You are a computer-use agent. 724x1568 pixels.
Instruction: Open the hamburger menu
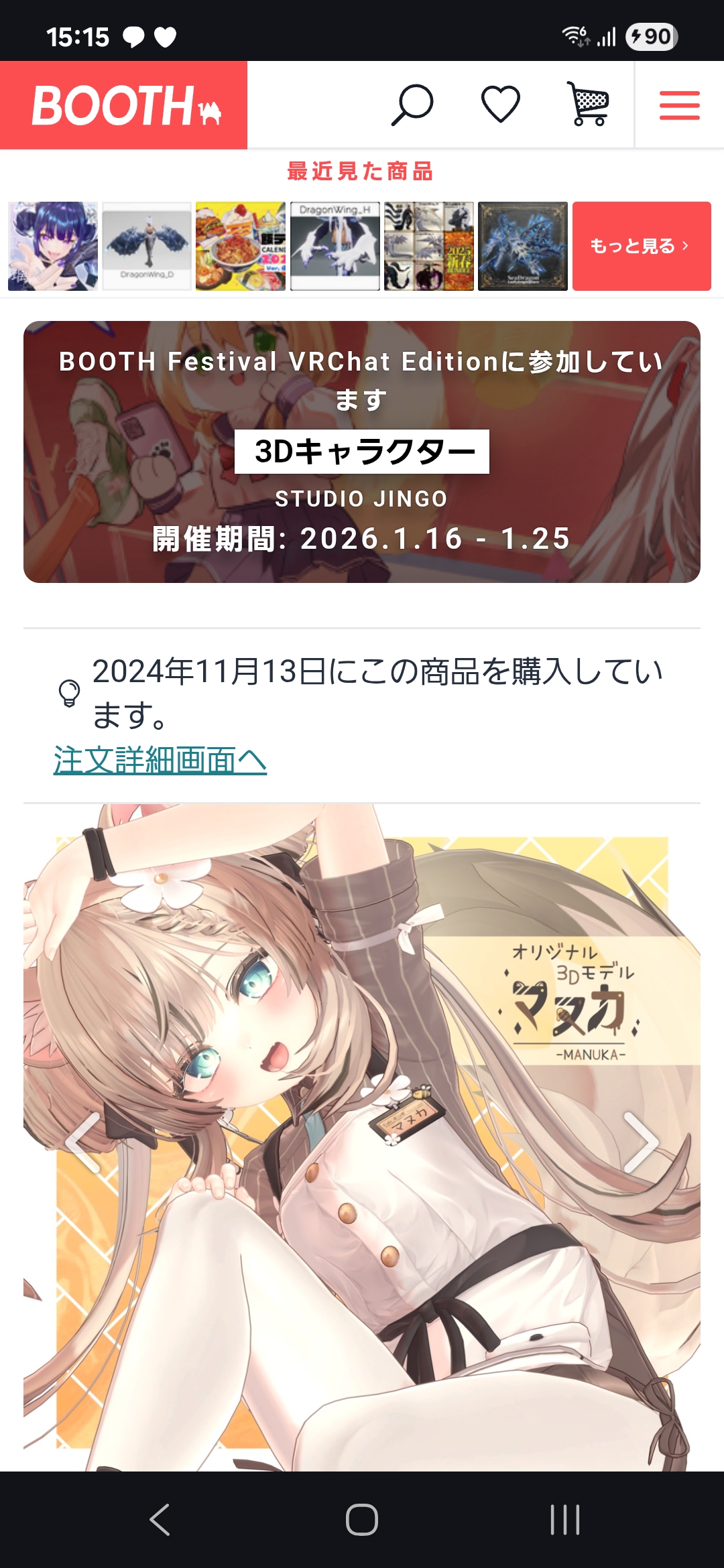click(679, 105)
